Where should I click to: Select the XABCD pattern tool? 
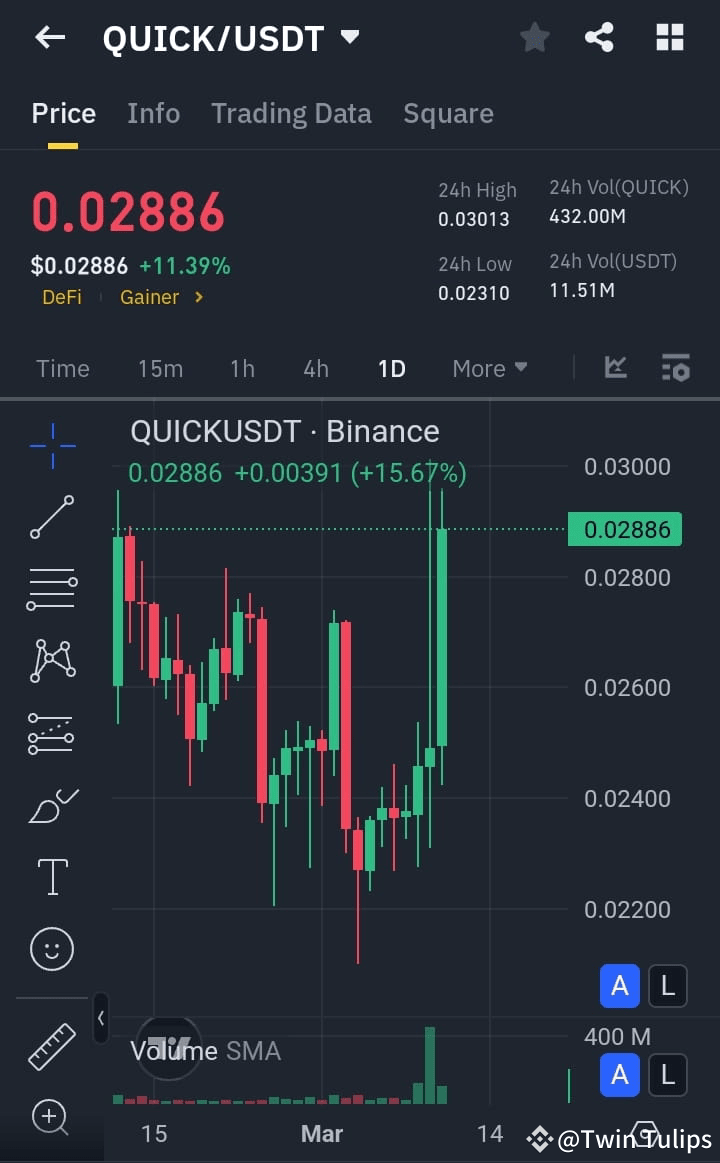click(x=51, y=659)
